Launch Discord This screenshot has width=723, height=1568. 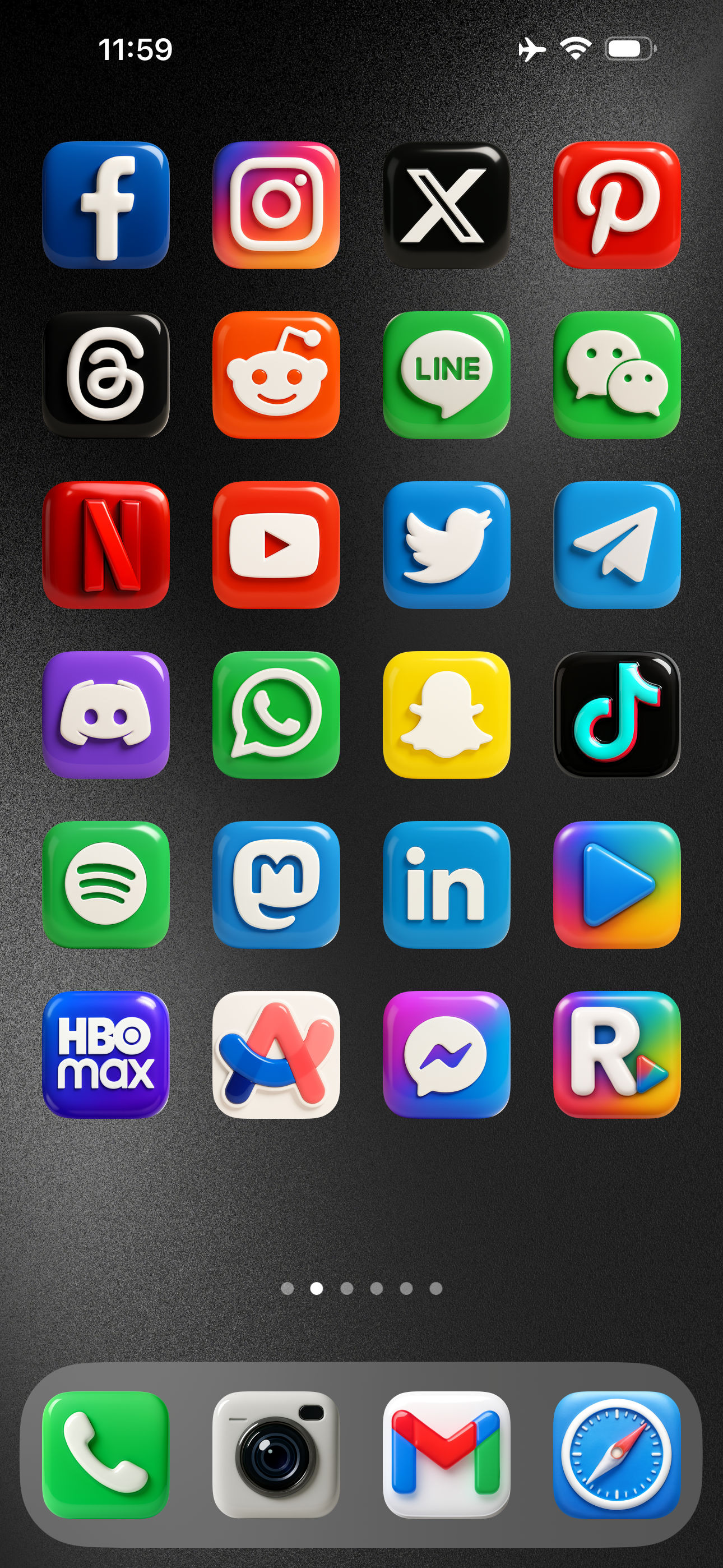tap(106, 714)
